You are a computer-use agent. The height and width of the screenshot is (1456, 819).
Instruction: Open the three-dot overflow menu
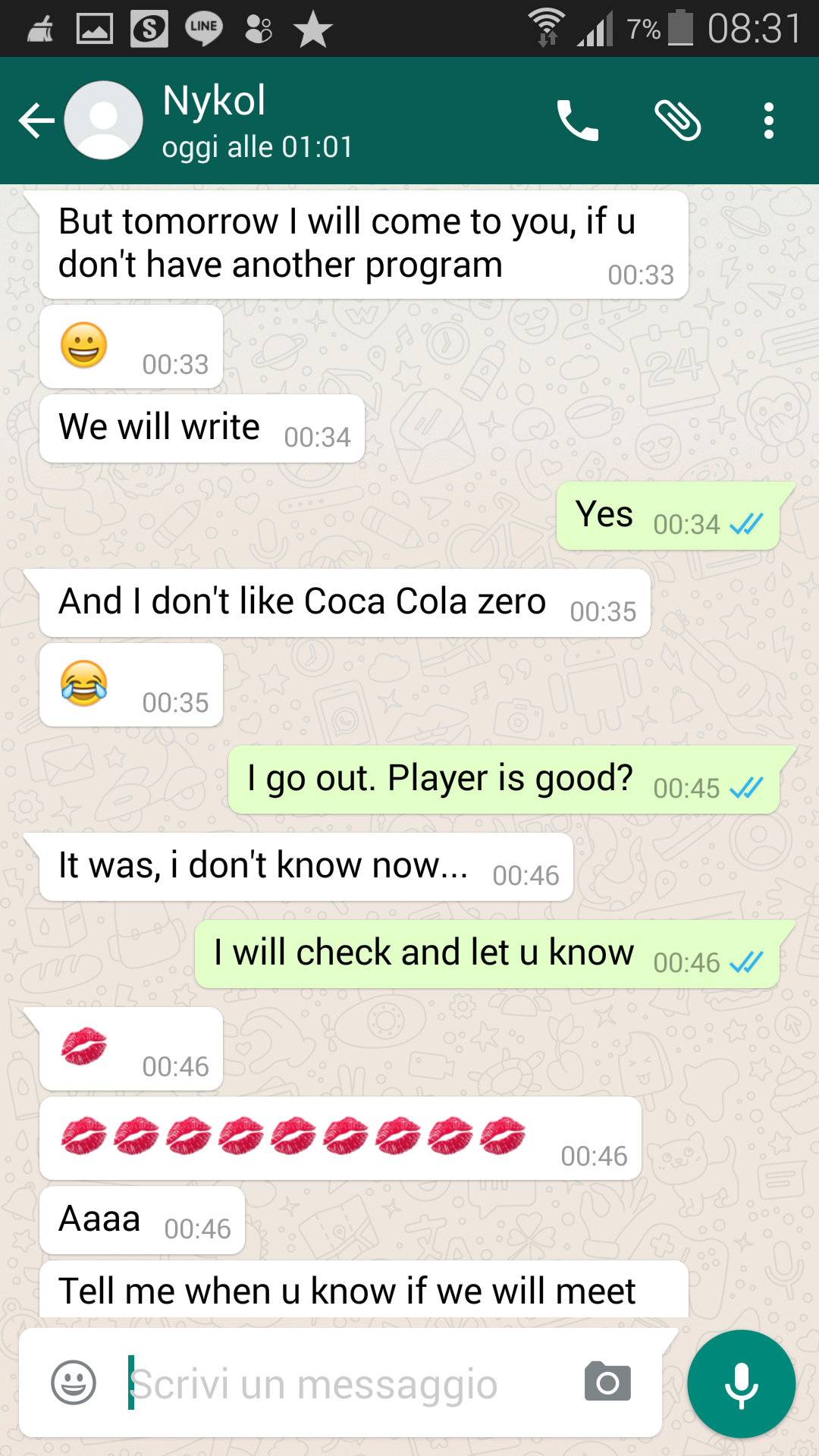point(768,121)
